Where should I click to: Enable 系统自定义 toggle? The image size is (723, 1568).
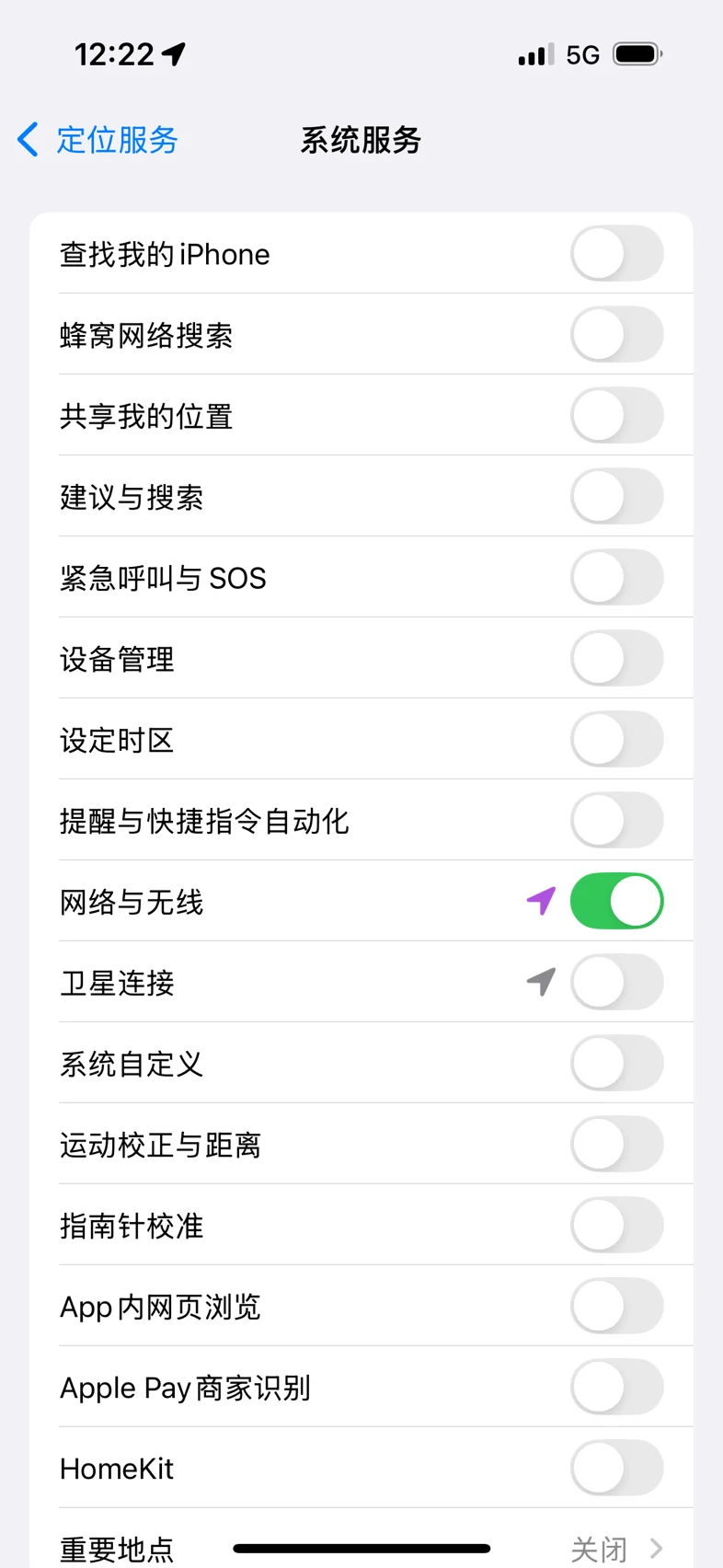[617, 1063]
